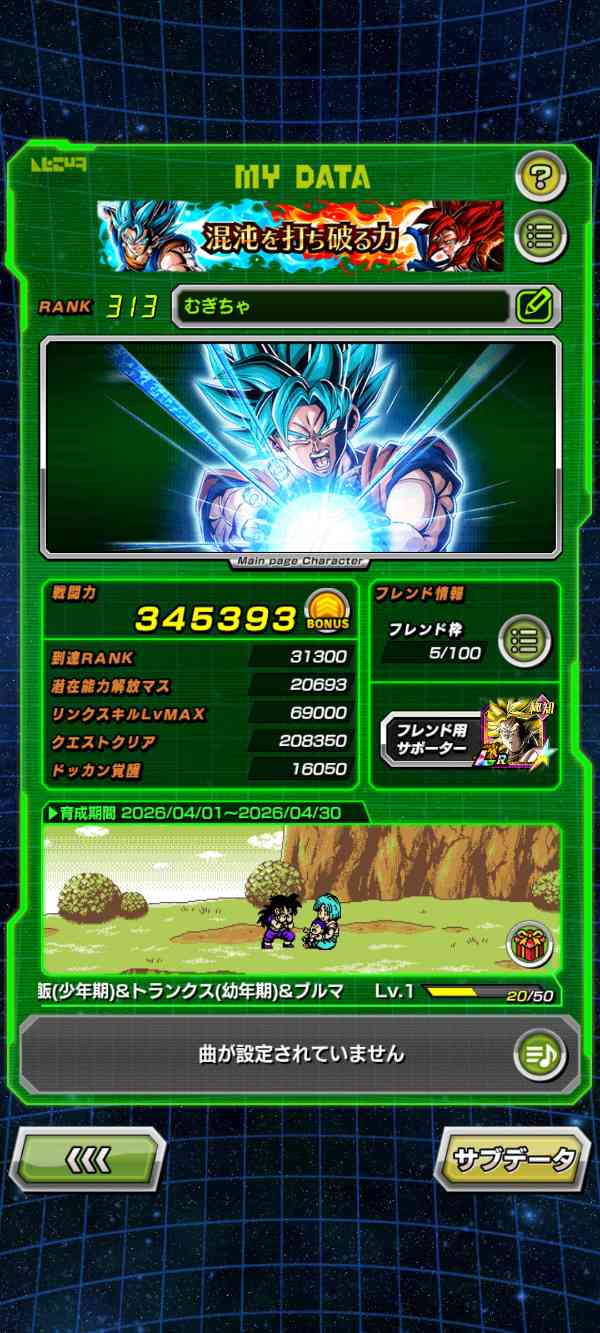This screenshot has width=600, height=1333.
Task: Tap the Main page Character image
Action: click(x=300, y=447)
